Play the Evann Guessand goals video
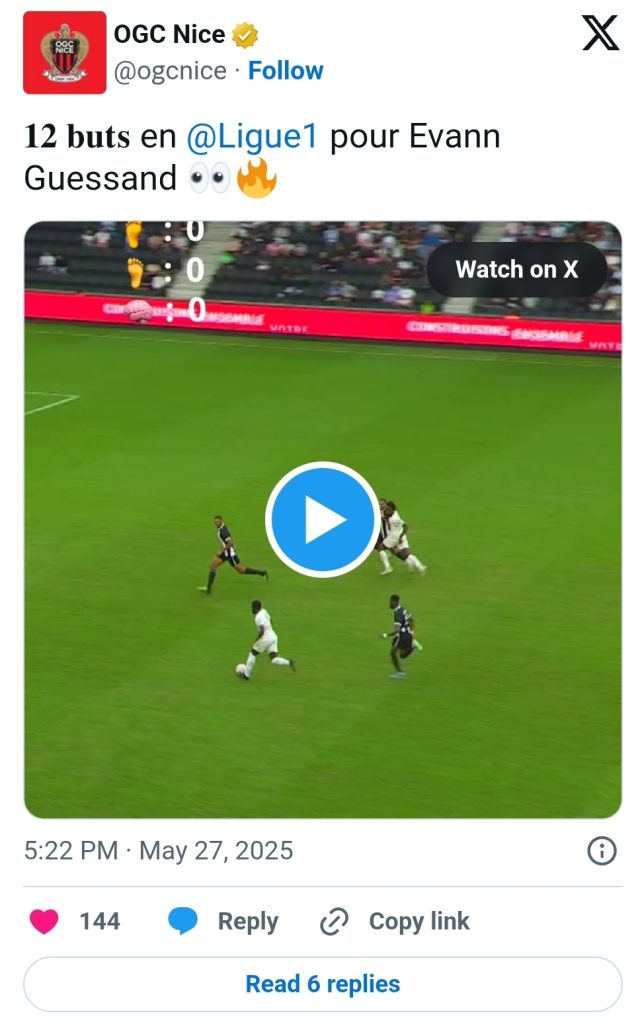Image resolution: width=644 pixels, height=1024 pixels. coord(321,519)
